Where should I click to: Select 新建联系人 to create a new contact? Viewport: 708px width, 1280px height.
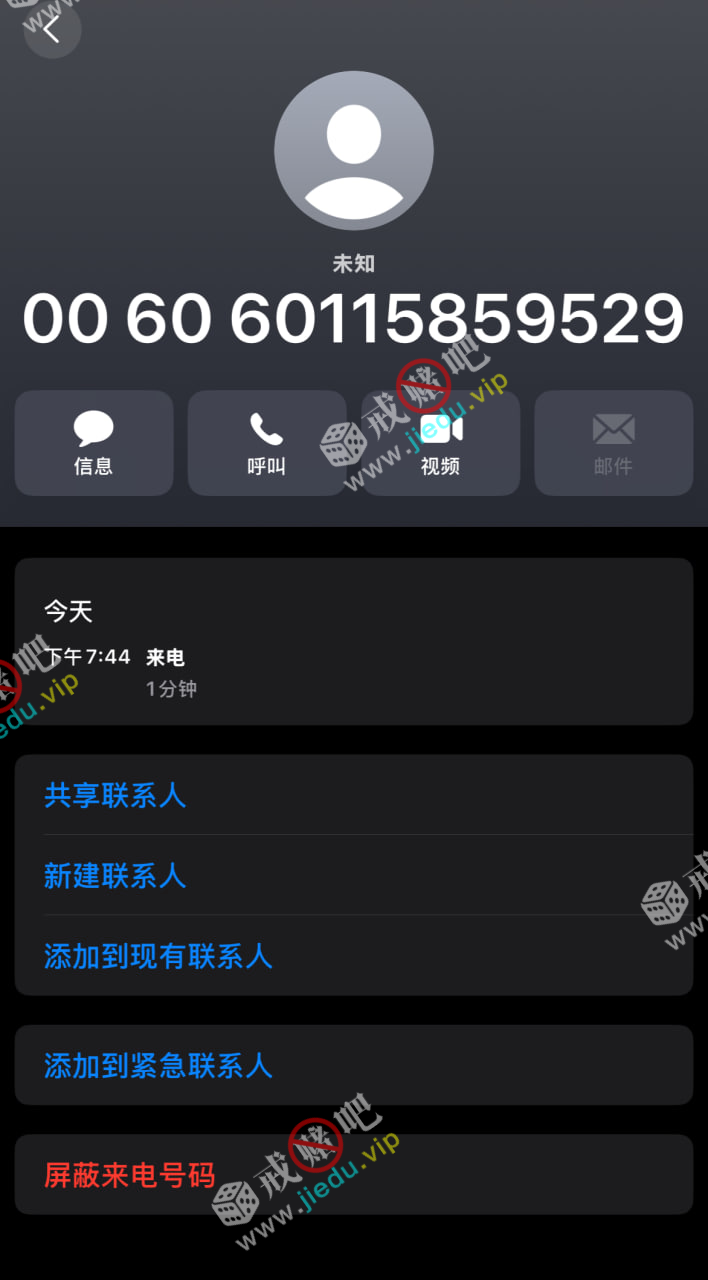point(115,876)
